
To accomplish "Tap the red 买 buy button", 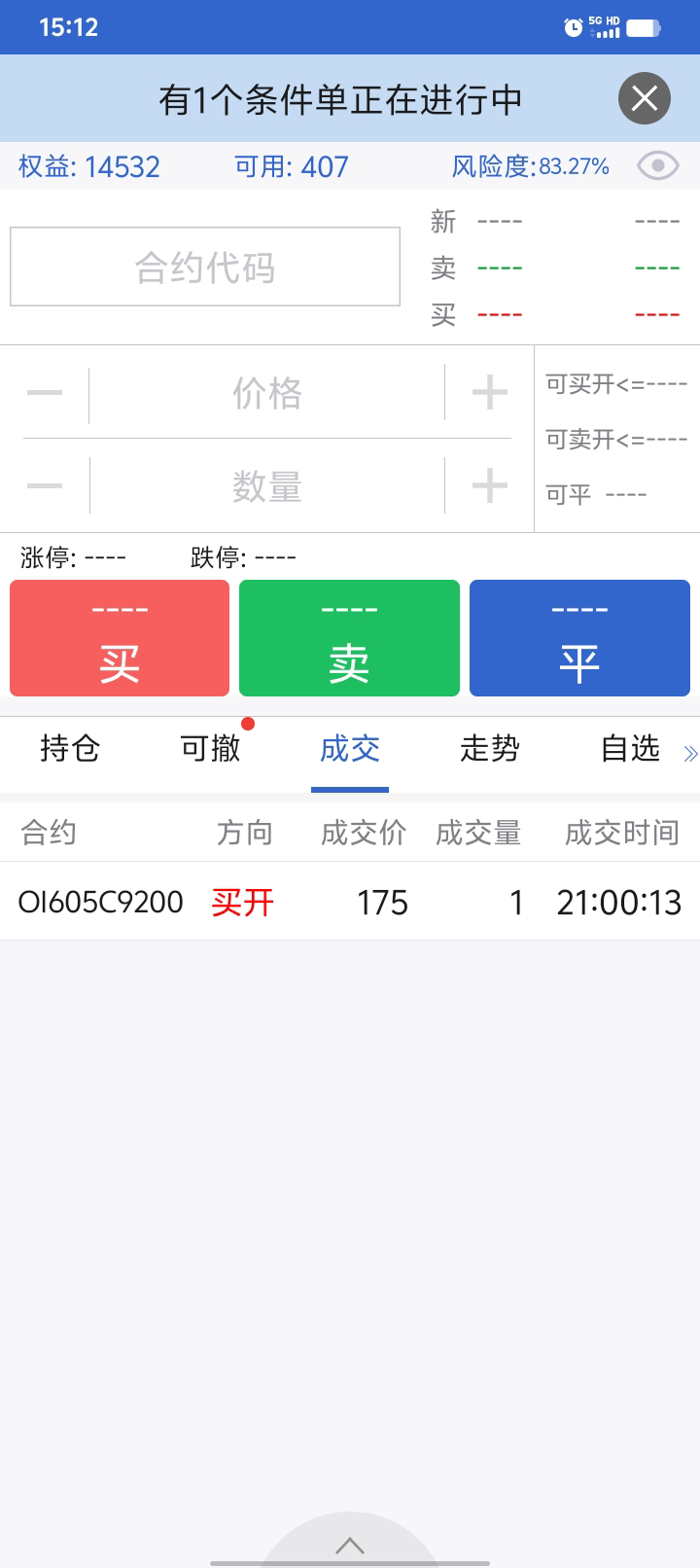I will (x=120, y=638).
